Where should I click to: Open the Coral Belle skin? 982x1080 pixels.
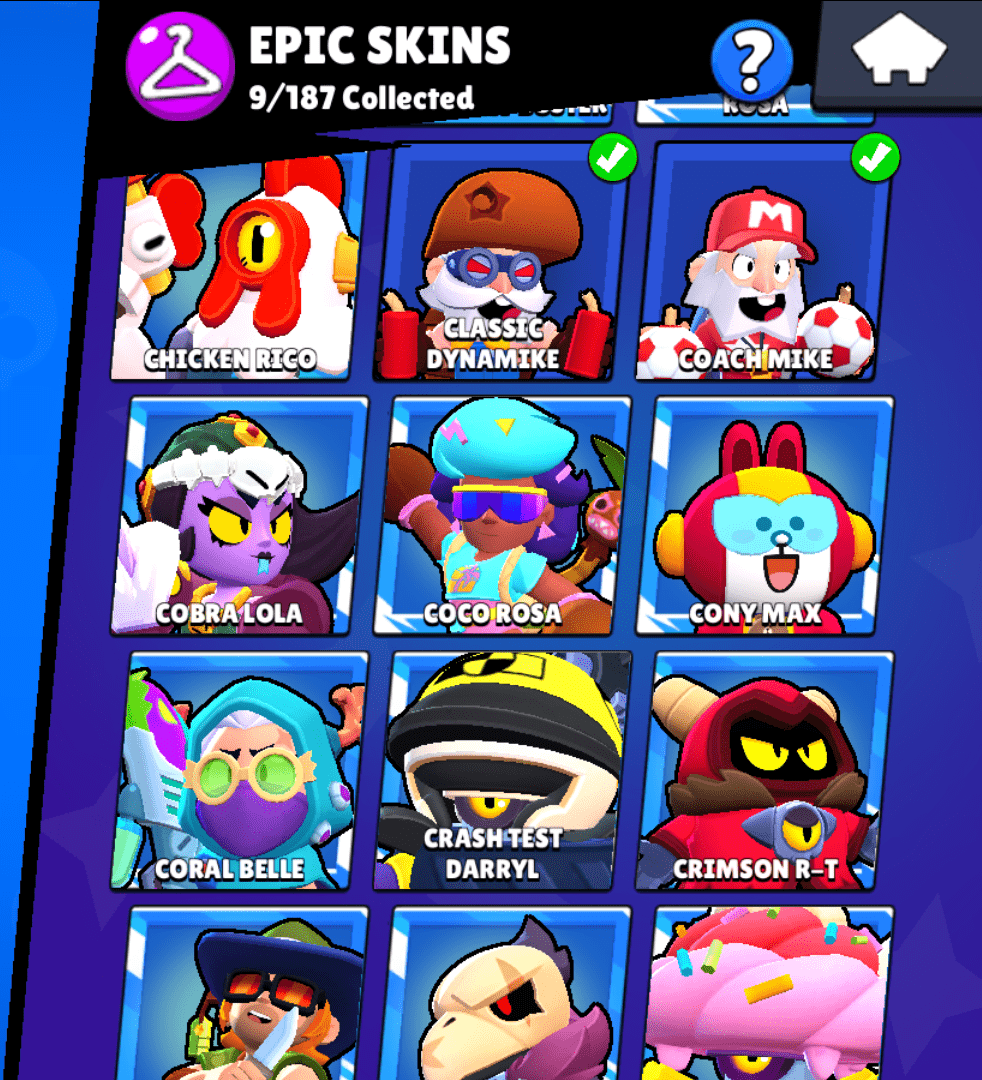[x=240, y=770]
